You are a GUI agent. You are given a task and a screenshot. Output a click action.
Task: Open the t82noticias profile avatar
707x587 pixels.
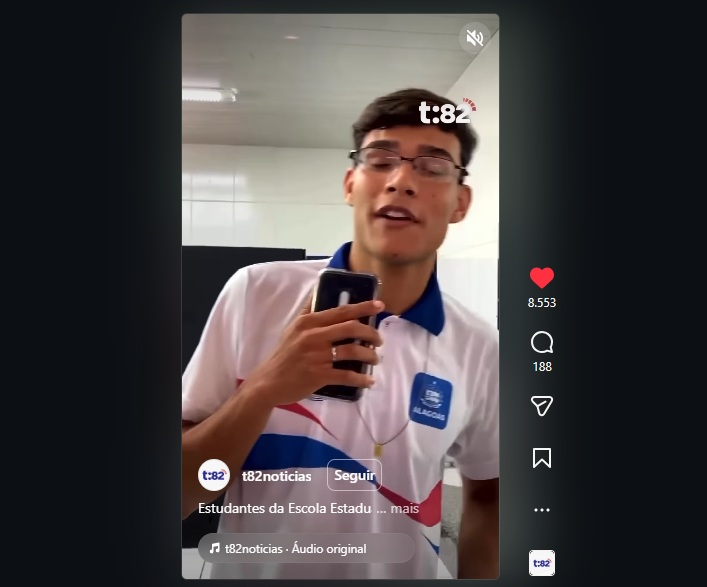(x=214, y=475)
